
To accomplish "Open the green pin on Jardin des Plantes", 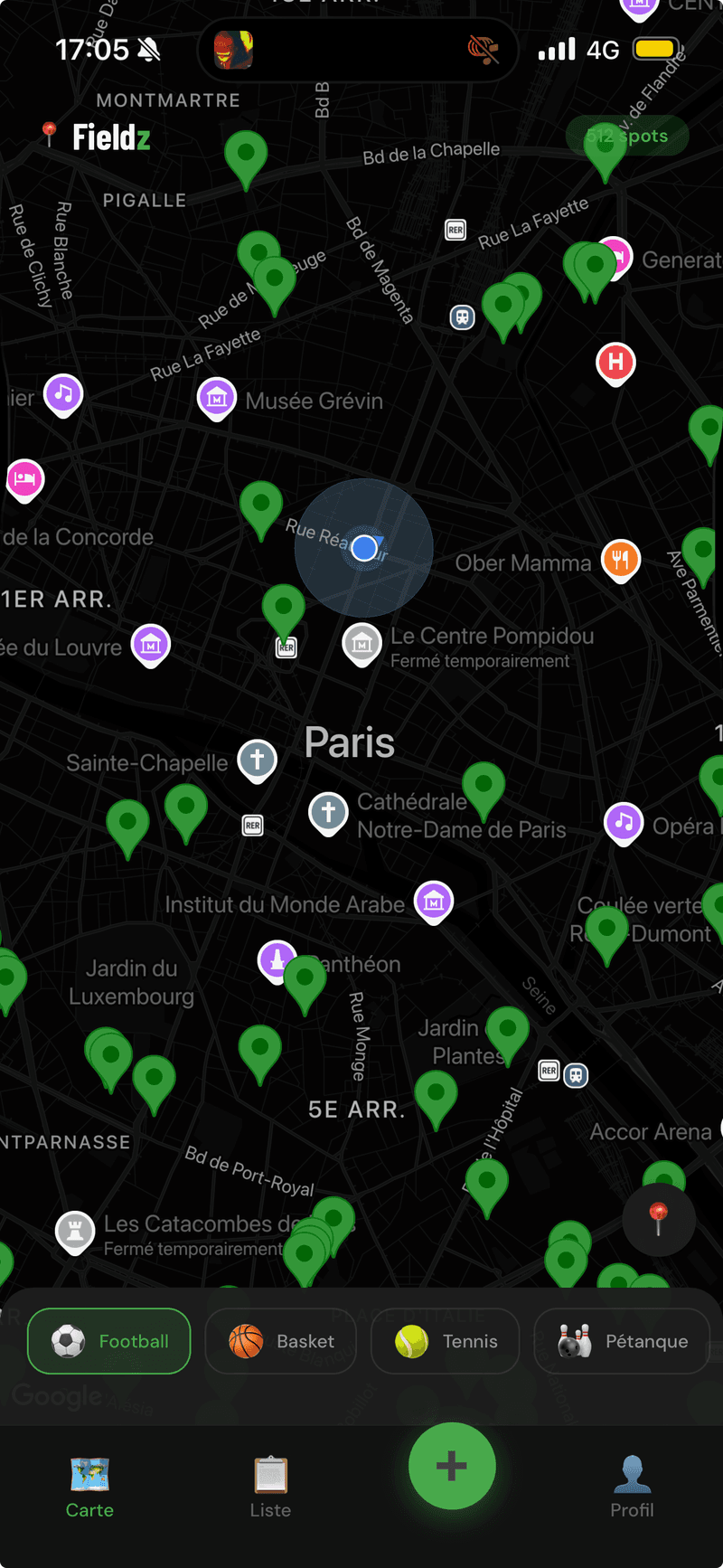I will (508, 1029).
